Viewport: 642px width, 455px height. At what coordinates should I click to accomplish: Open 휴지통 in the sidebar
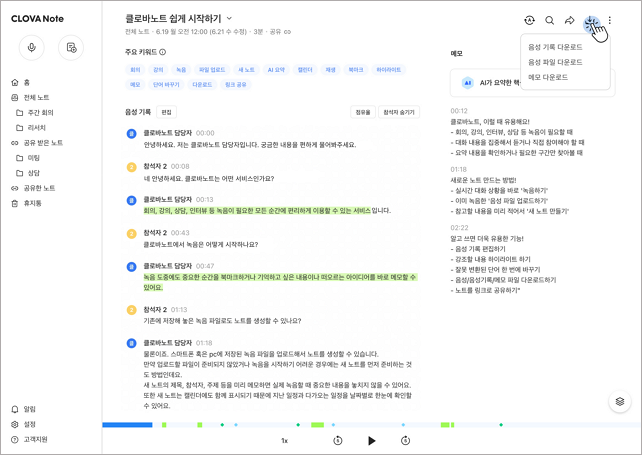pos(33,203)
